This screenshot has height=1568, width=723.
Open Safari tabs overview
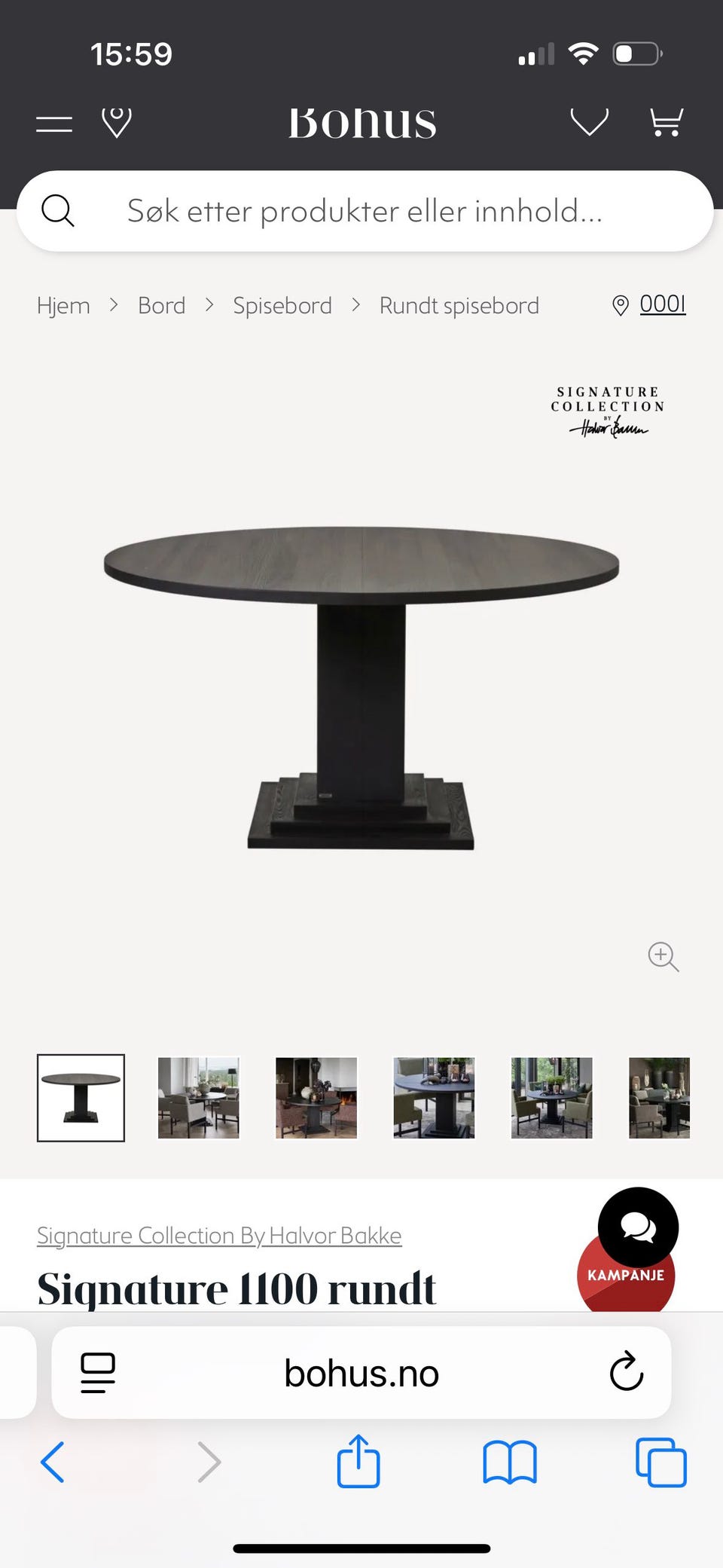coord(660,1463)
